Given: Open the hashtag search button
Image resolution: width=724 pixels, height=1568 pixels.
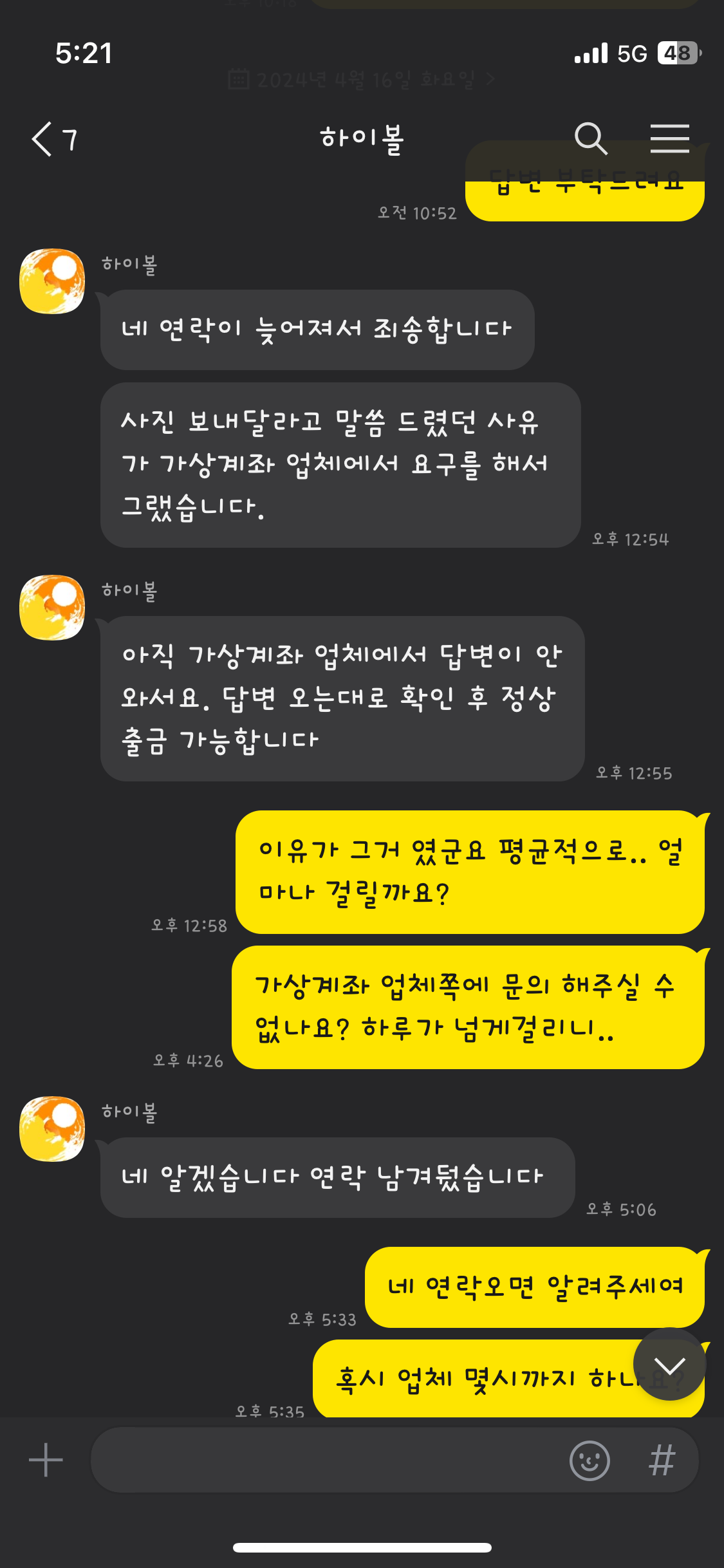Looking at the screenshot, I should pos(662,1460).
